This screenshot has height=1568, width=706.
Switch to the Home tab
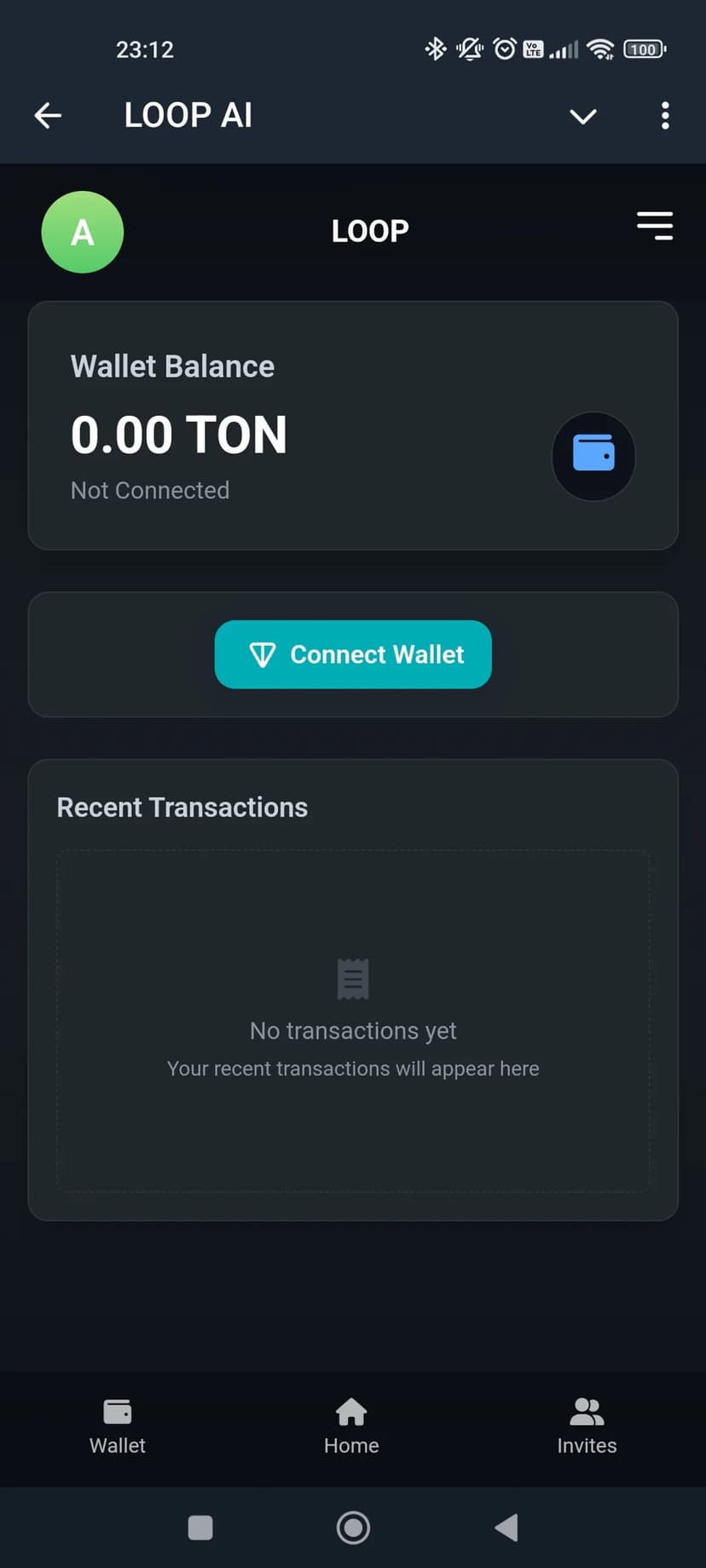pos(351,1427)
